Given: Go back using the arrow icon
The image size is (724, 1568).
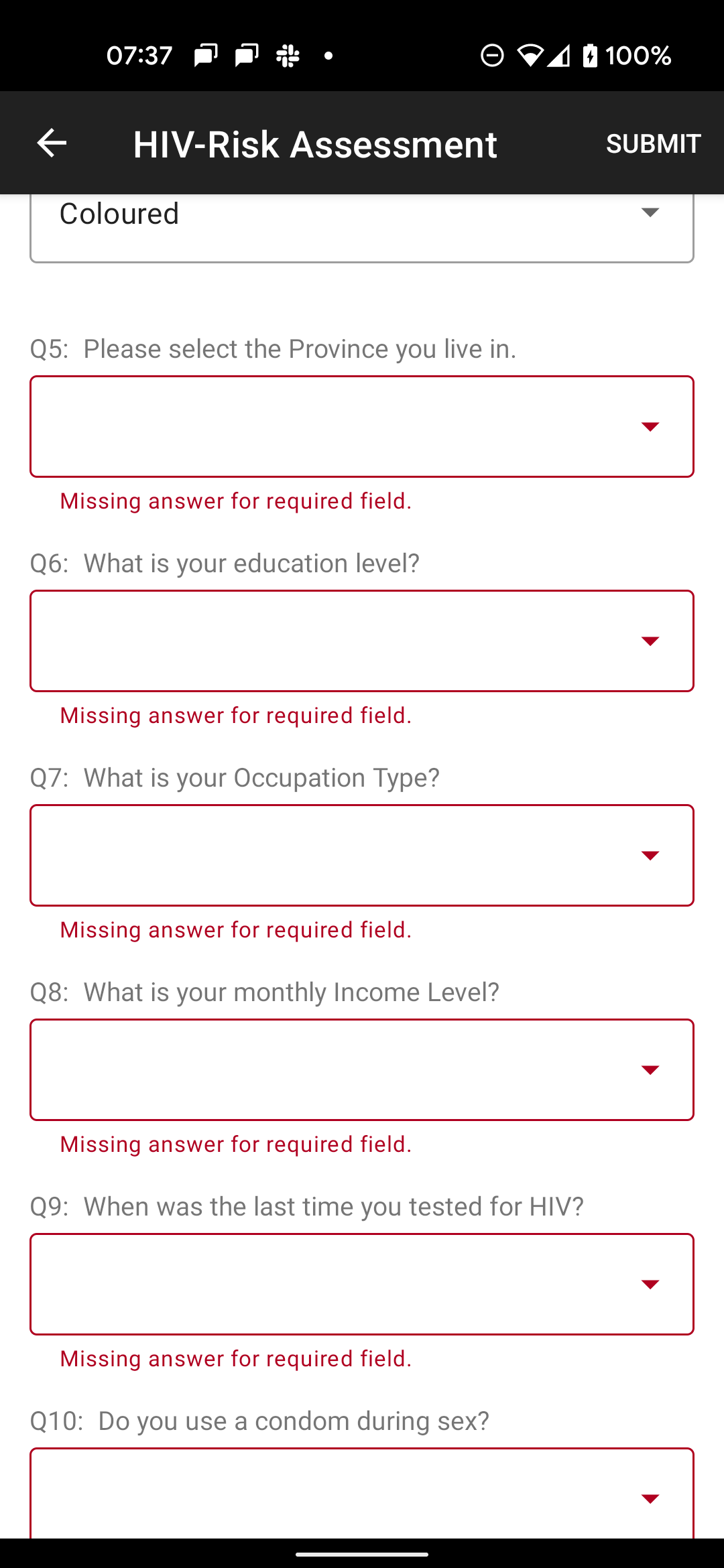Looking at the screenshot, I should click(52, 143).
